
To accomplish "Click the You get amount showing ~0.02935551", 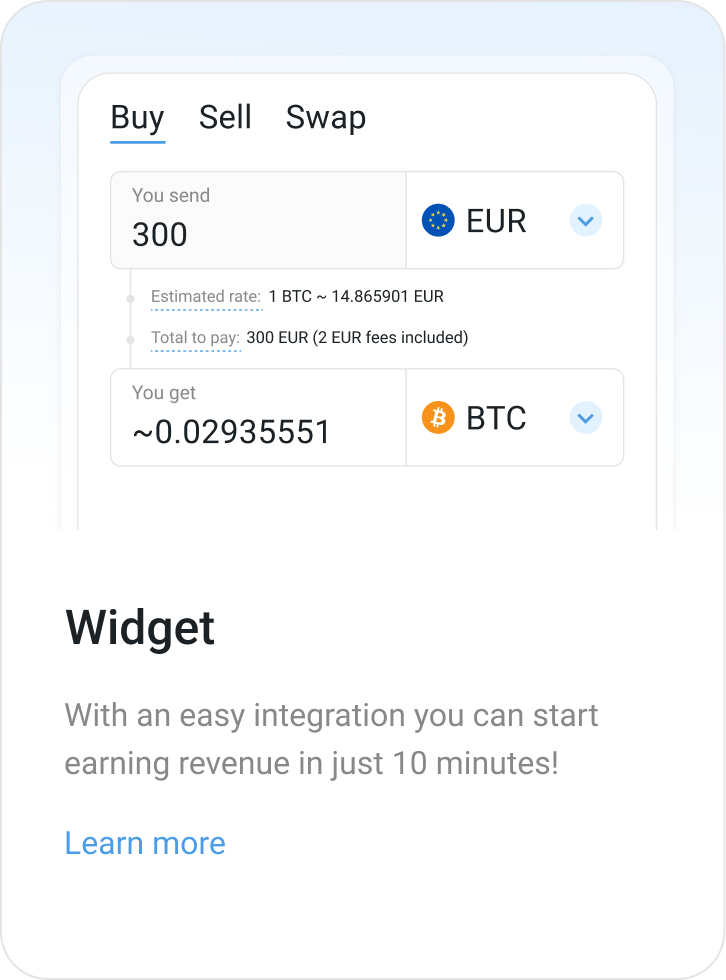I will [230, 432].
